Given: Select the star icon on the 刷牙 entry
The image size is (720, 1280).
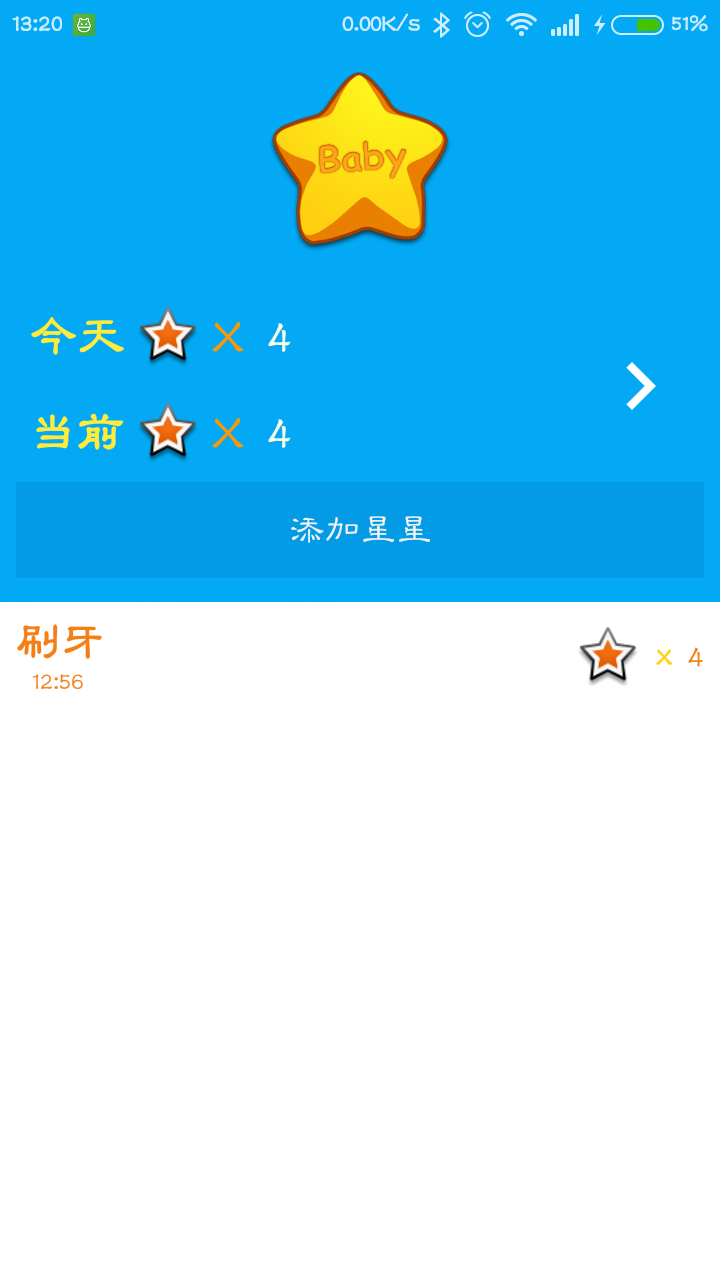Looking at the screenshot, I should 606,655.
